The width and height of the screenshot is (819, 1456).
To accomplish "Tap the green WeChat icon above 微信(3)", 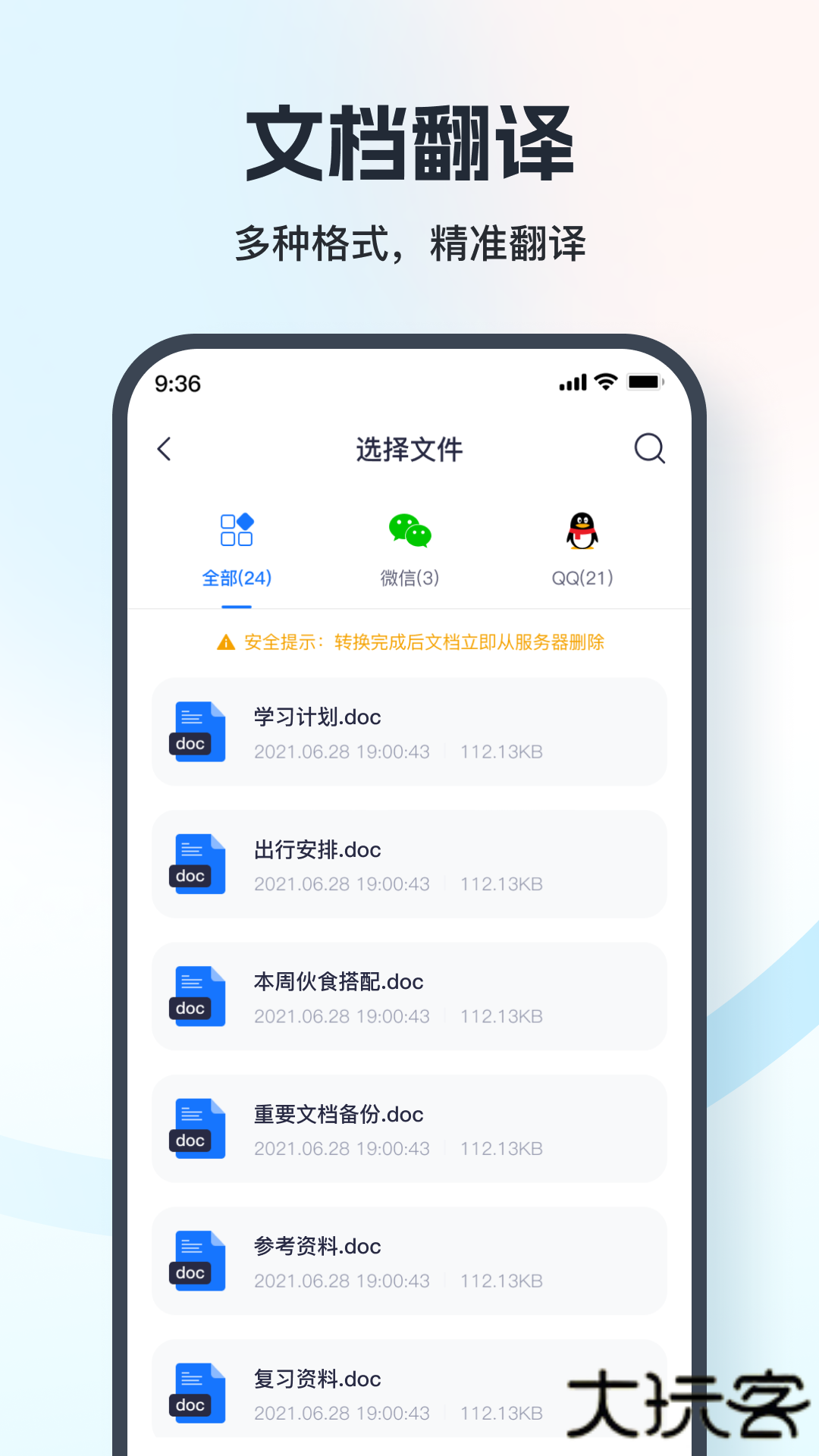I will (x=409, y=531).
